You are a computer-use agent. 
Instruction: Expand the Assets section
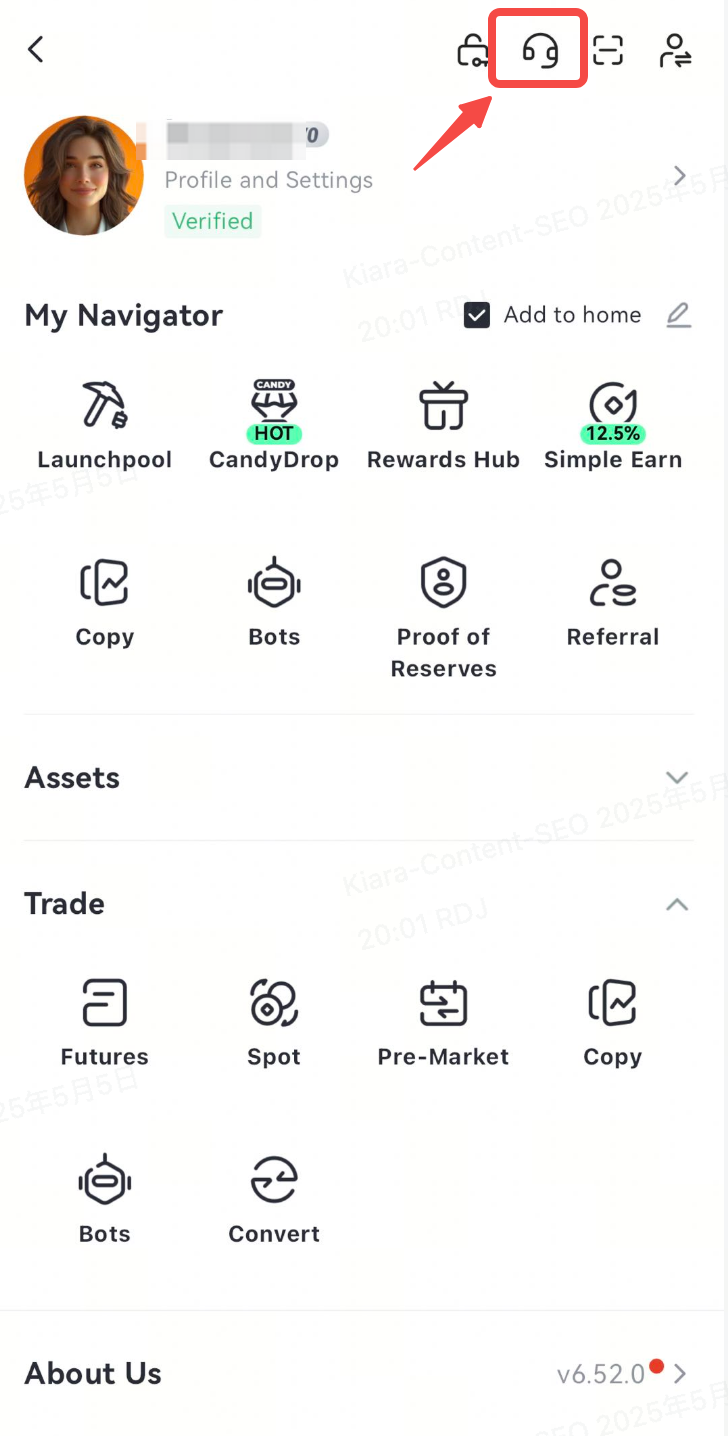(x=677, y=778)
